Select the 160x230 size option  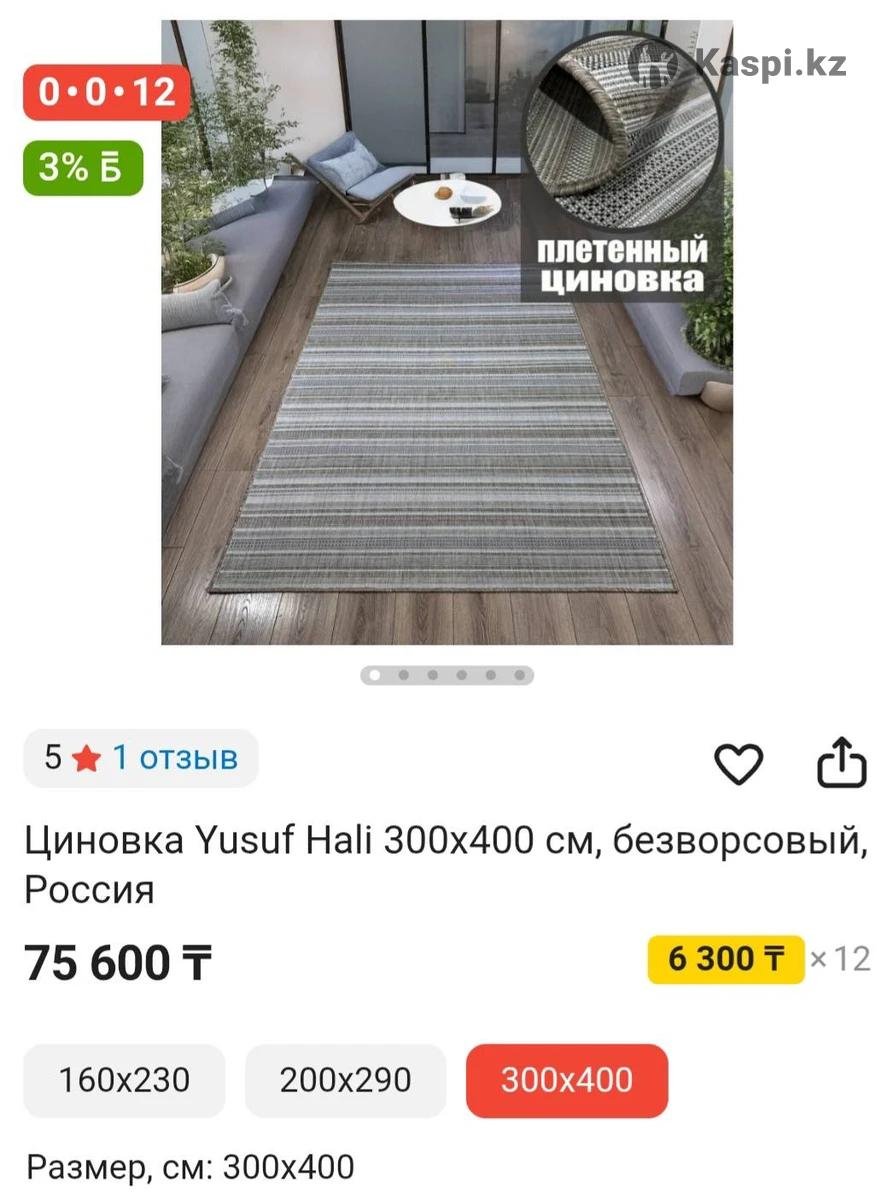click(124, 1081)
